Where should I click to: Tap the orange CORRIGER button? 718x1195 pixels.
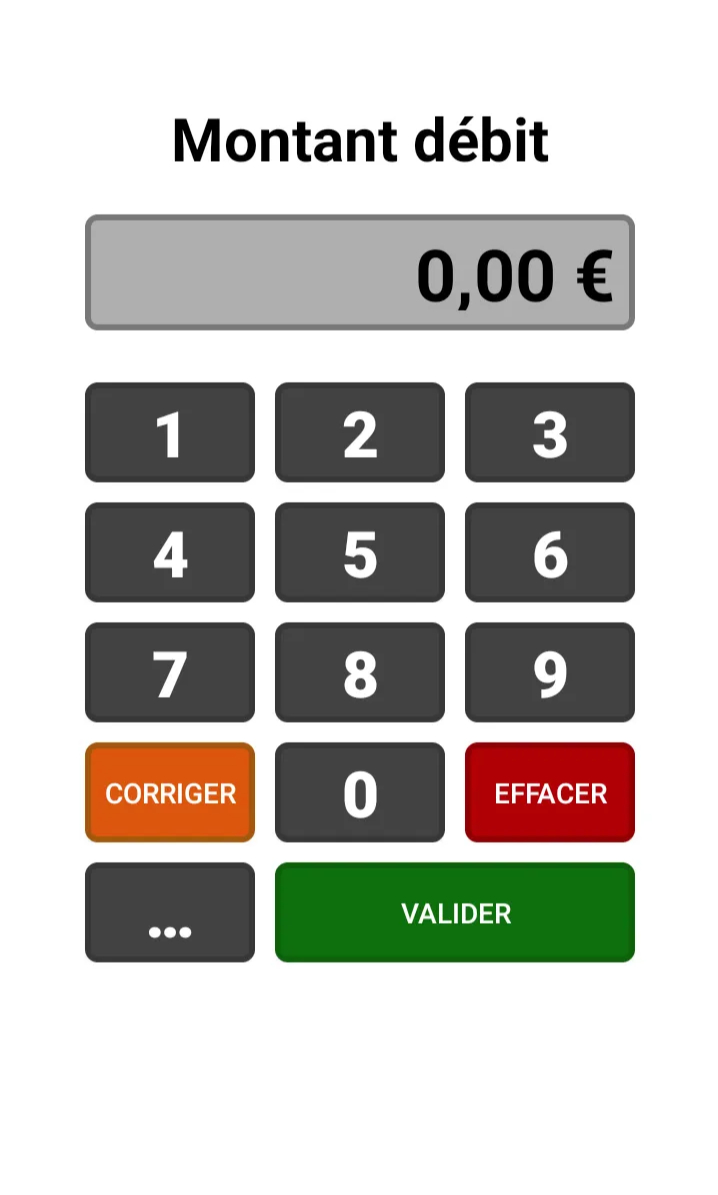pos(170,792)
